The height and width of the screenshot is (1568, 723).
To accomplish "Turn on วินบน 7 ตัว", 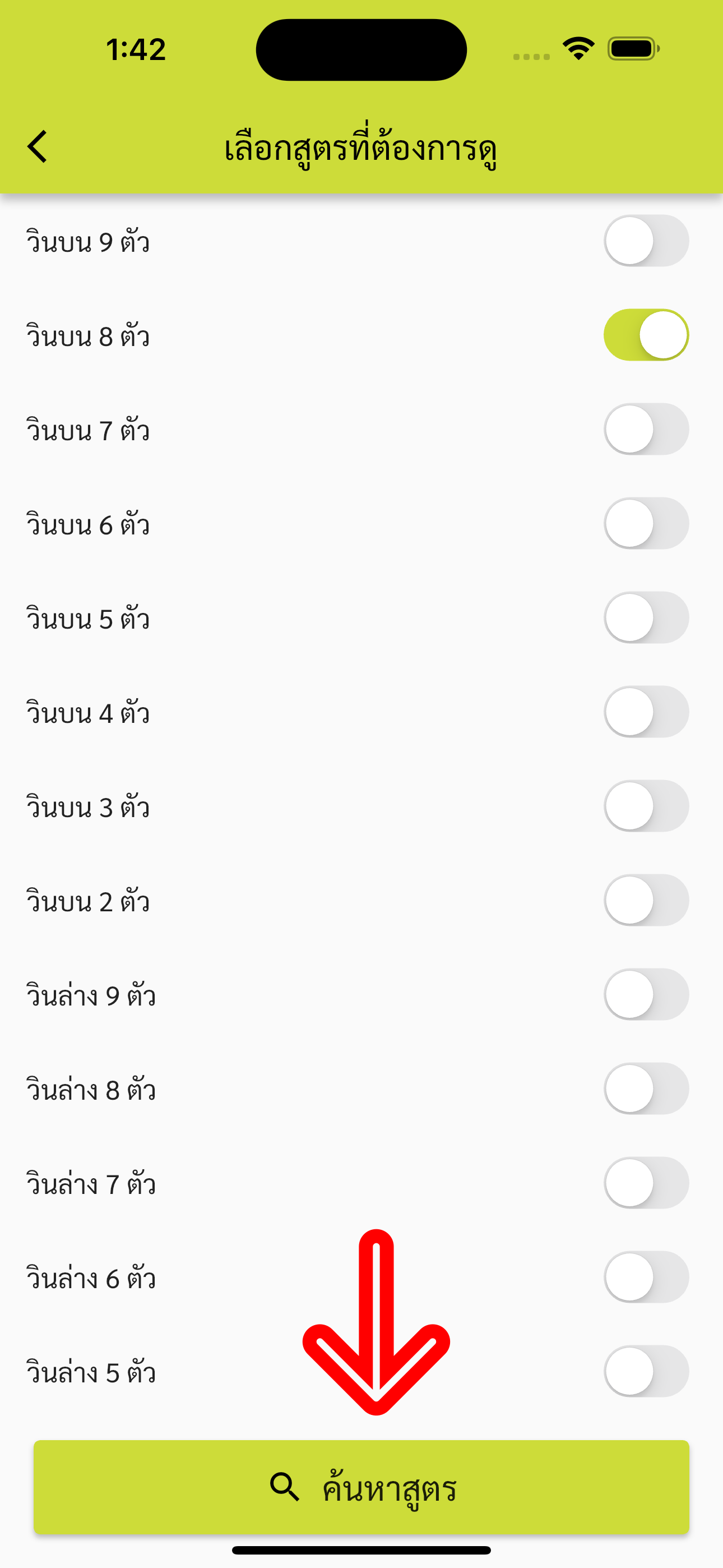I will pos(646,429).
